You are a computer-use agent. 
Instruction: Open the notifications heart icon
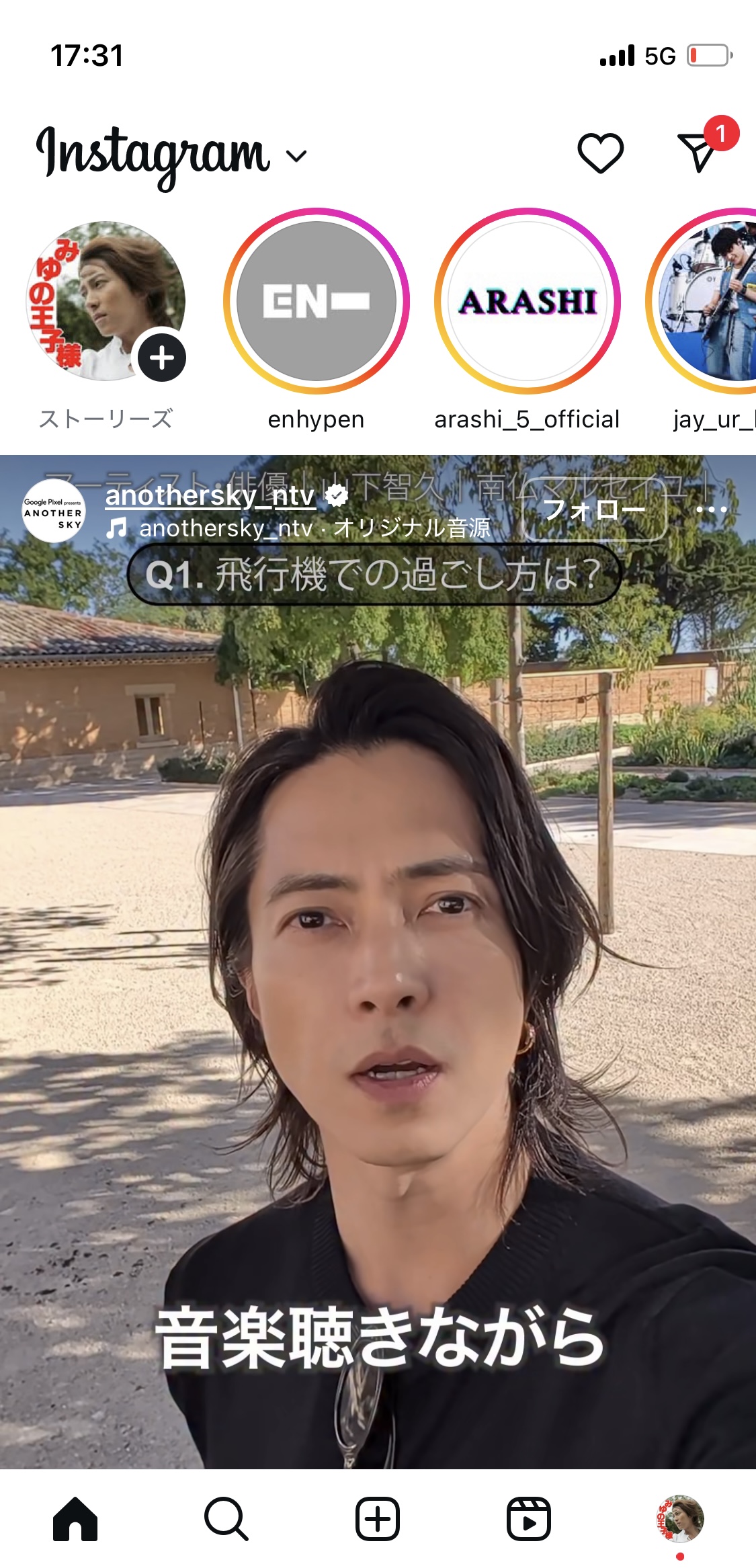[600, 153]
